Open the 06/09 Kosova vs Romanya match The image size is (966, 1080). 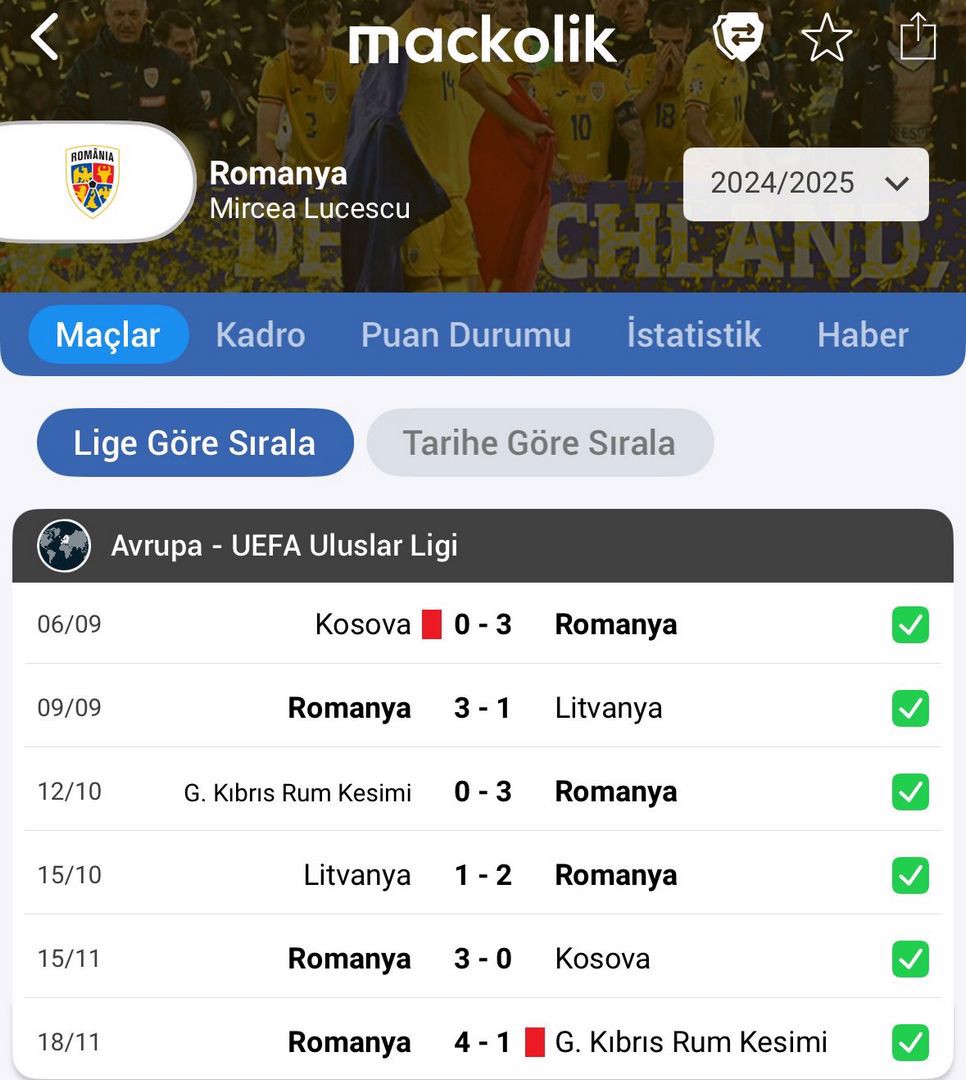(x=482, y=625)
